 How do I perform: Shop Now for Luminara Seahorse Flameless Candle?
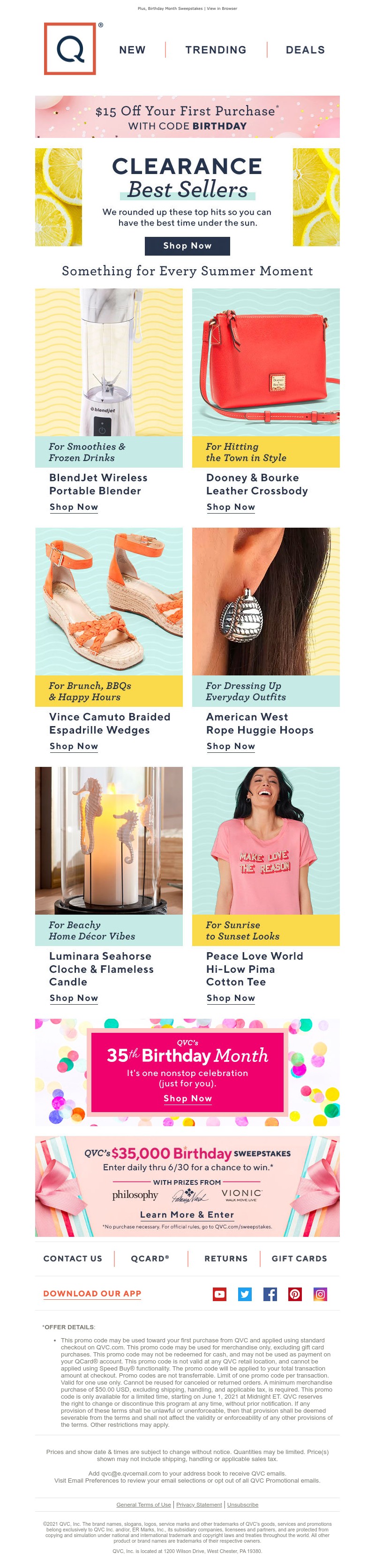[74, 998]
